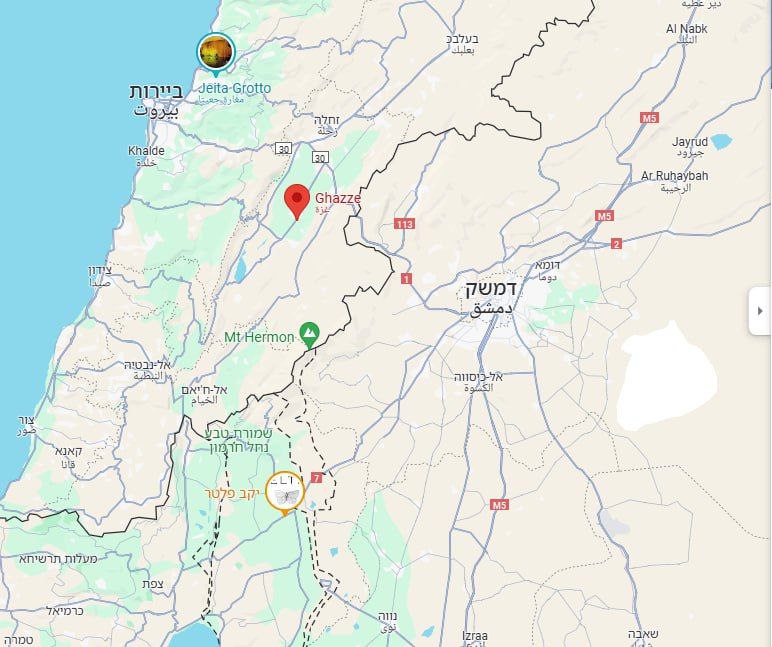Open the Jeita Grotto photo marker
The height and width of the screenshot is (647, 772).
click(x=215, y=52)
